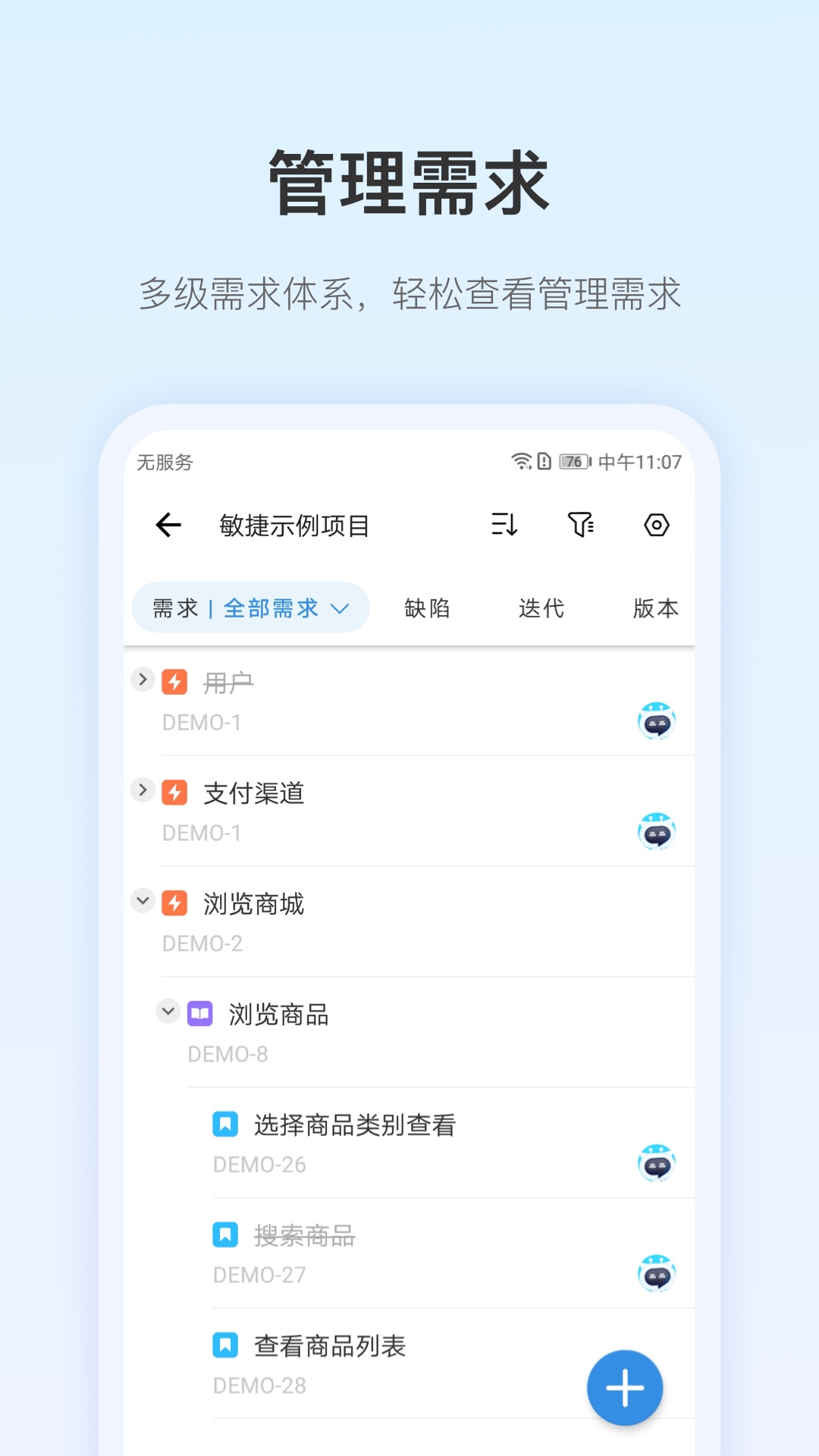819x1456 pixels.
Task: Switch to the 迭代 tab
Action: 541,607
